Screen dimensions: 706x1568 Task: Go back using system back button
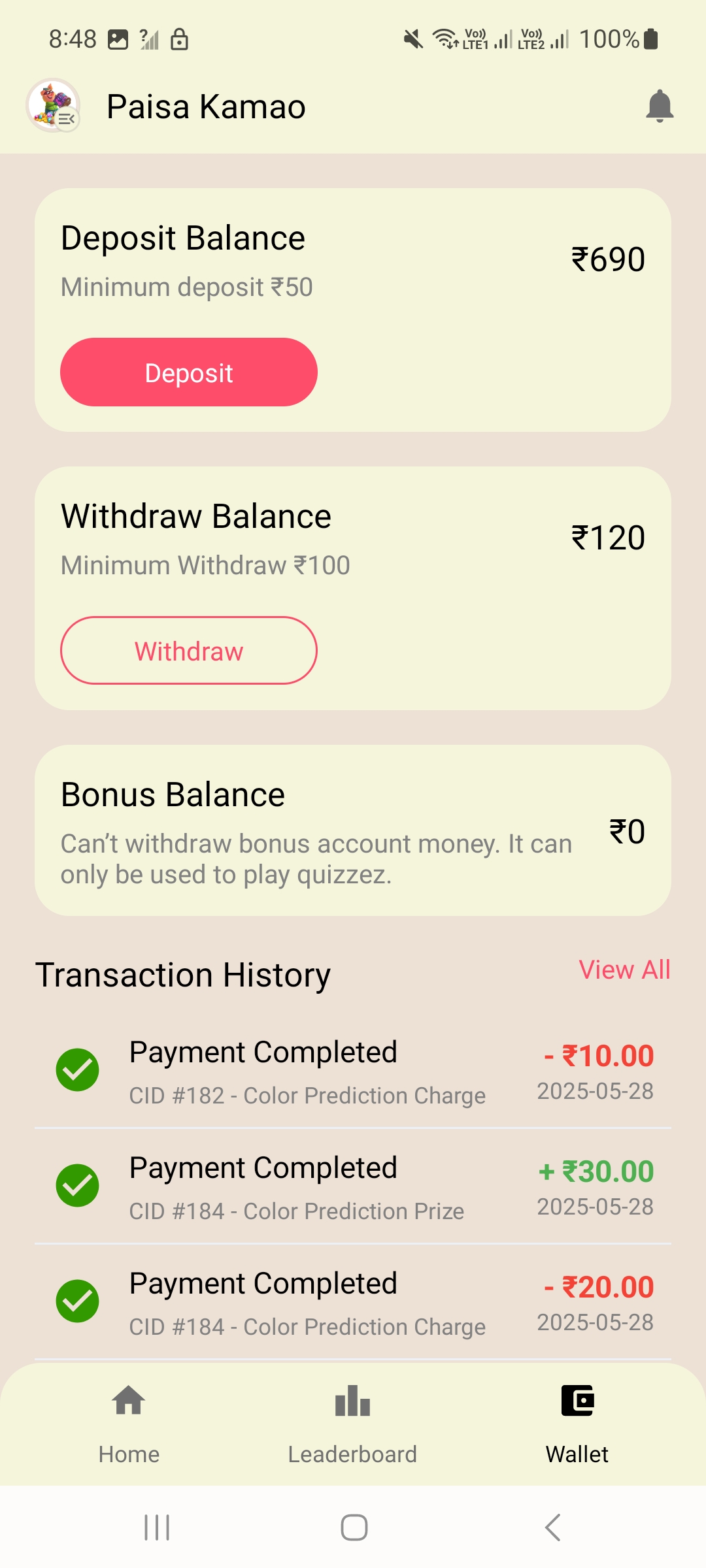point(552,1527)
